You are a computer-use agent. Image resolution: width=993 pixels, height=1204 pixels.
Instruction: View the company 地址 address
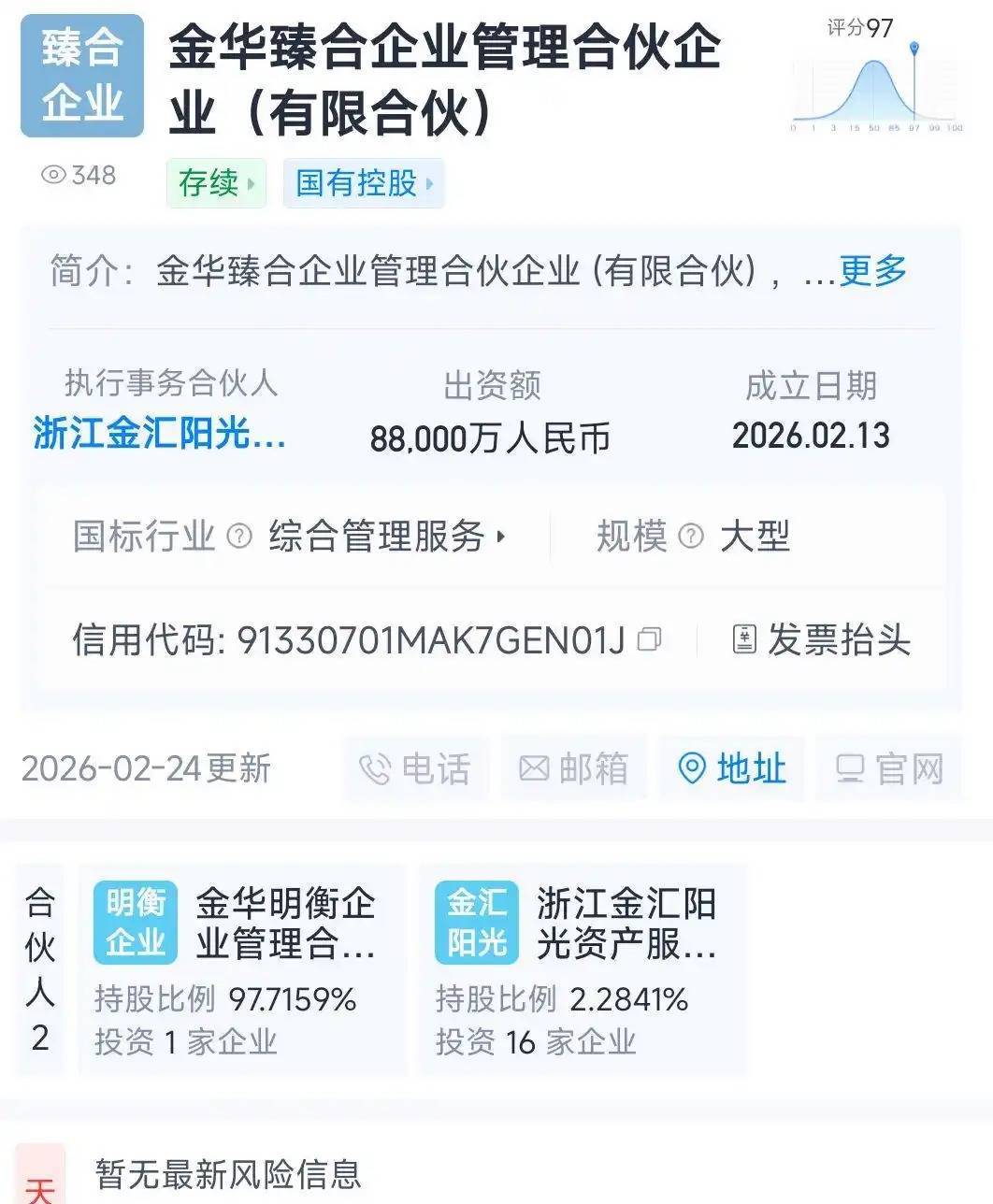(x=731, y=768)
